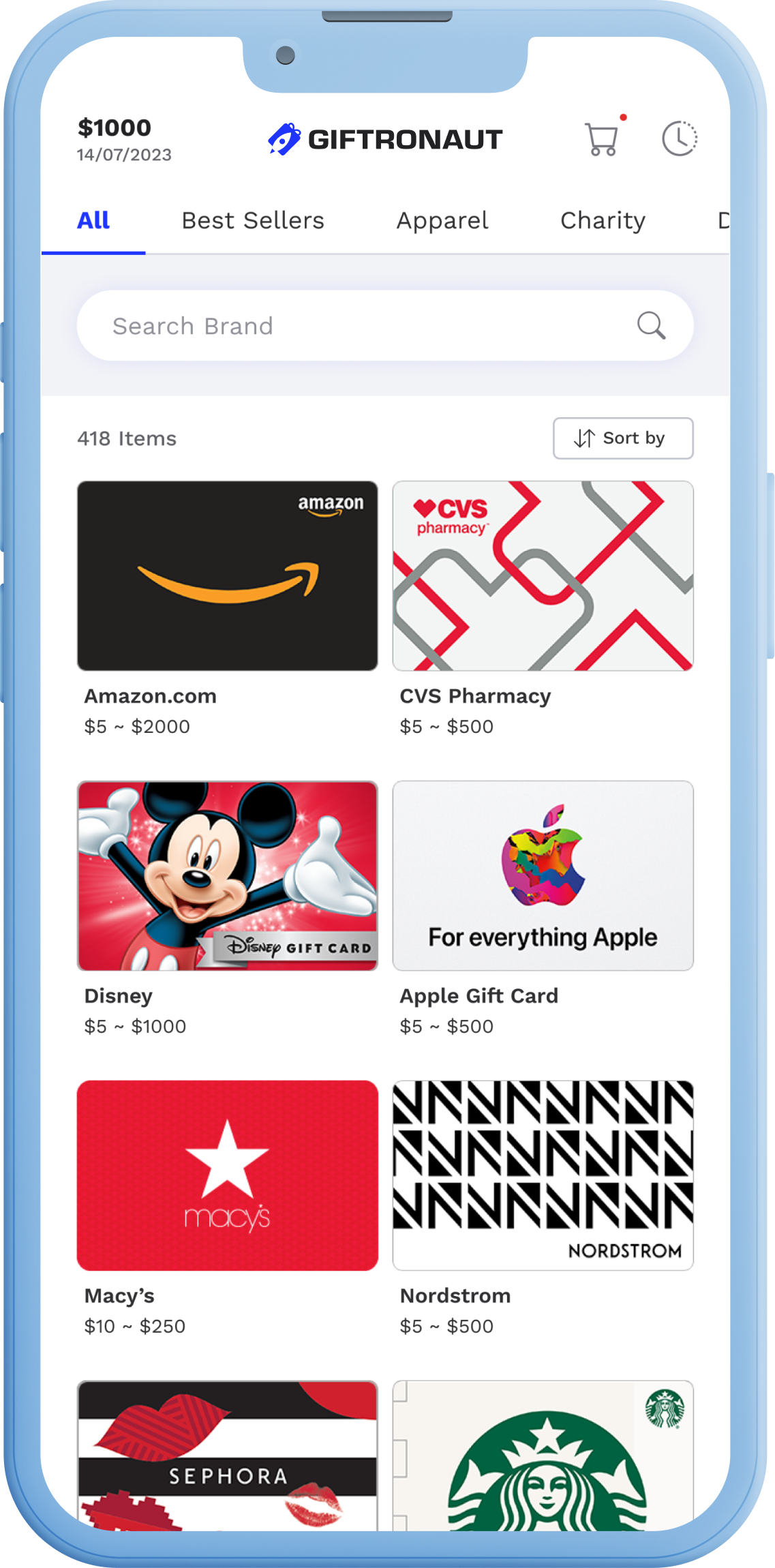Viewport: 775px width, 1568px height.
Task: Open the order history clock icon
Action: [x=679, y=139]
